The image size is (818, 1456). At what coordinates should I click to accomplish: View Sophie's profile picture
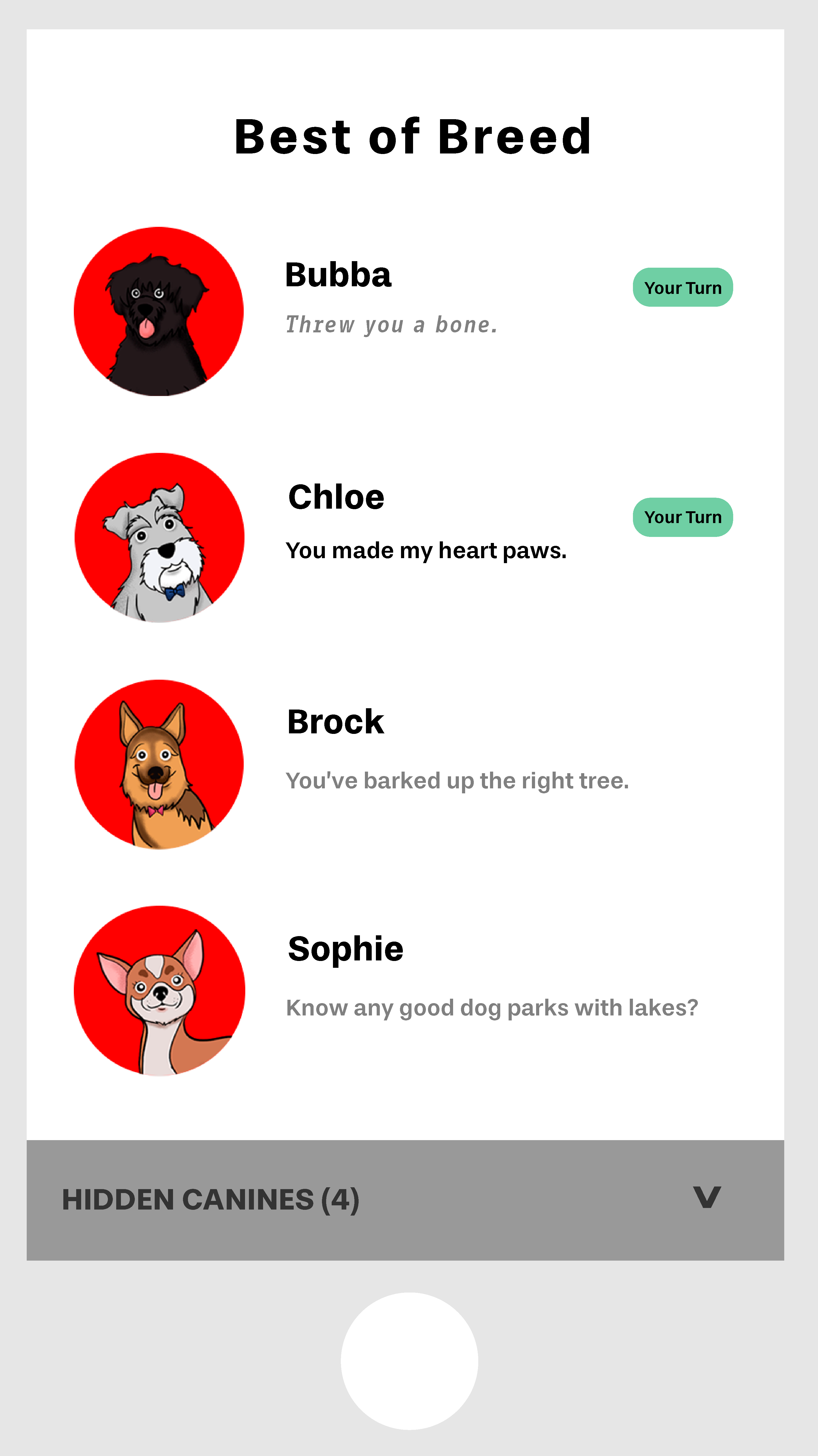click(159, 990)
